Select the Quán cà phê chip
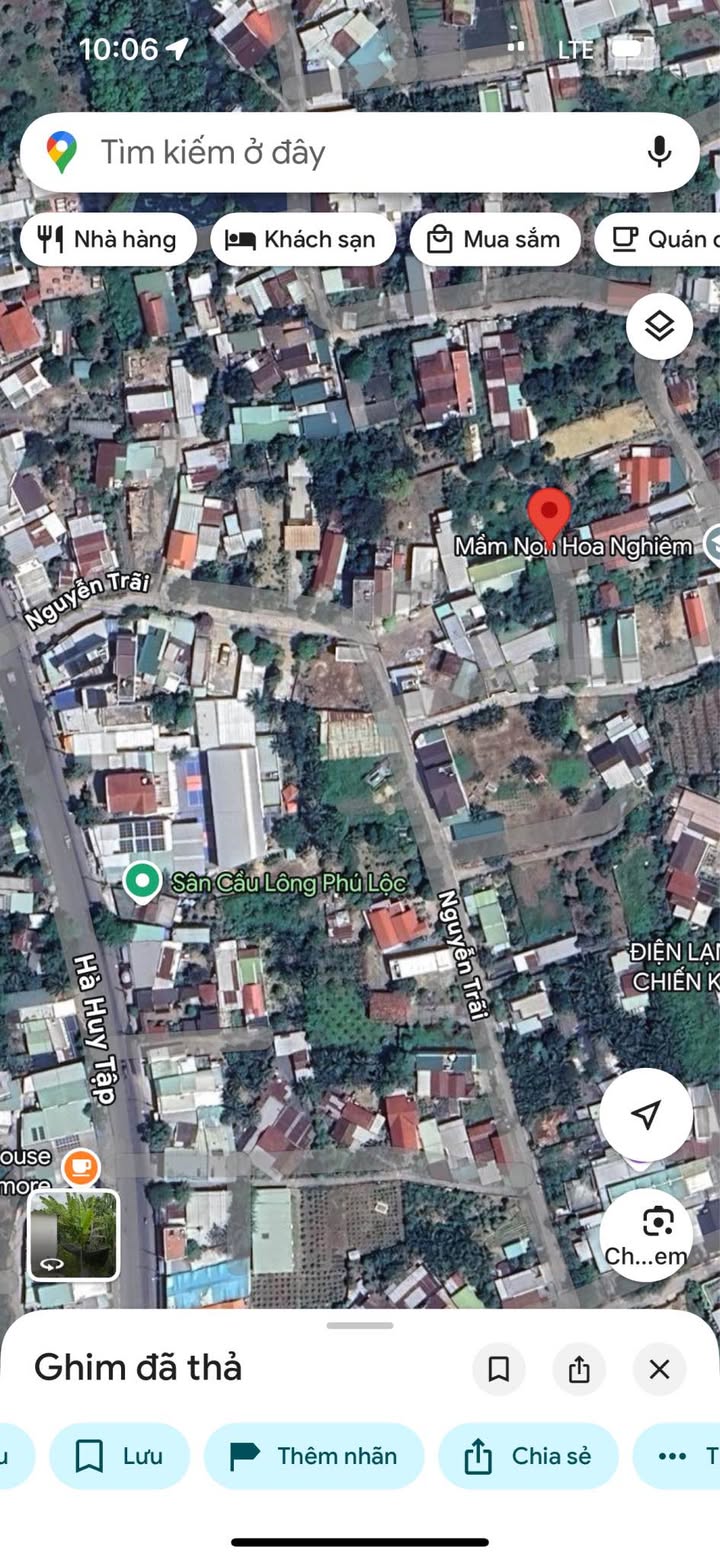 [x=660, y=239]
